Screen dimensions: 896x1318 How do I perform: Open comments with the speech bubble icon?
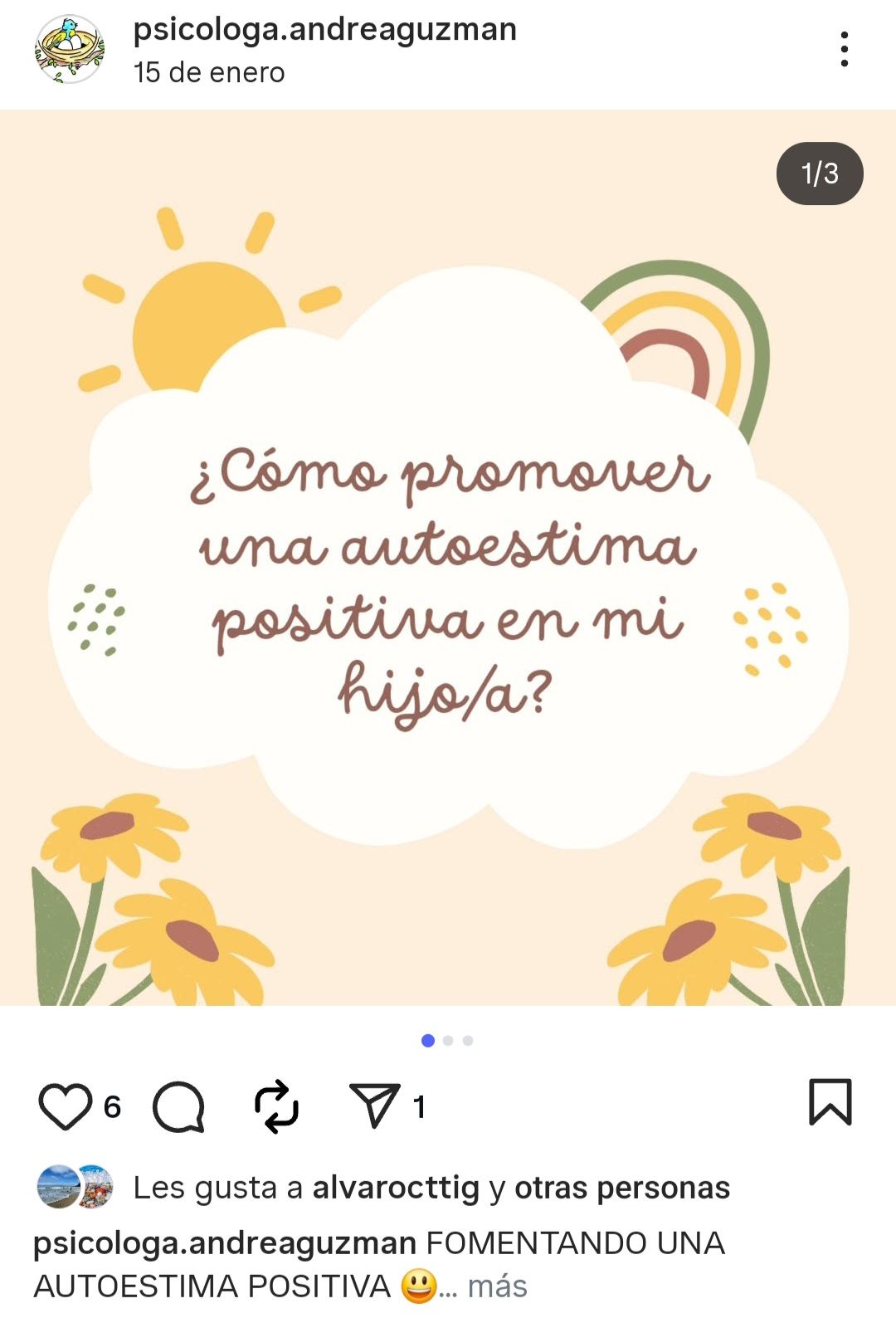tap(178, 1106)
